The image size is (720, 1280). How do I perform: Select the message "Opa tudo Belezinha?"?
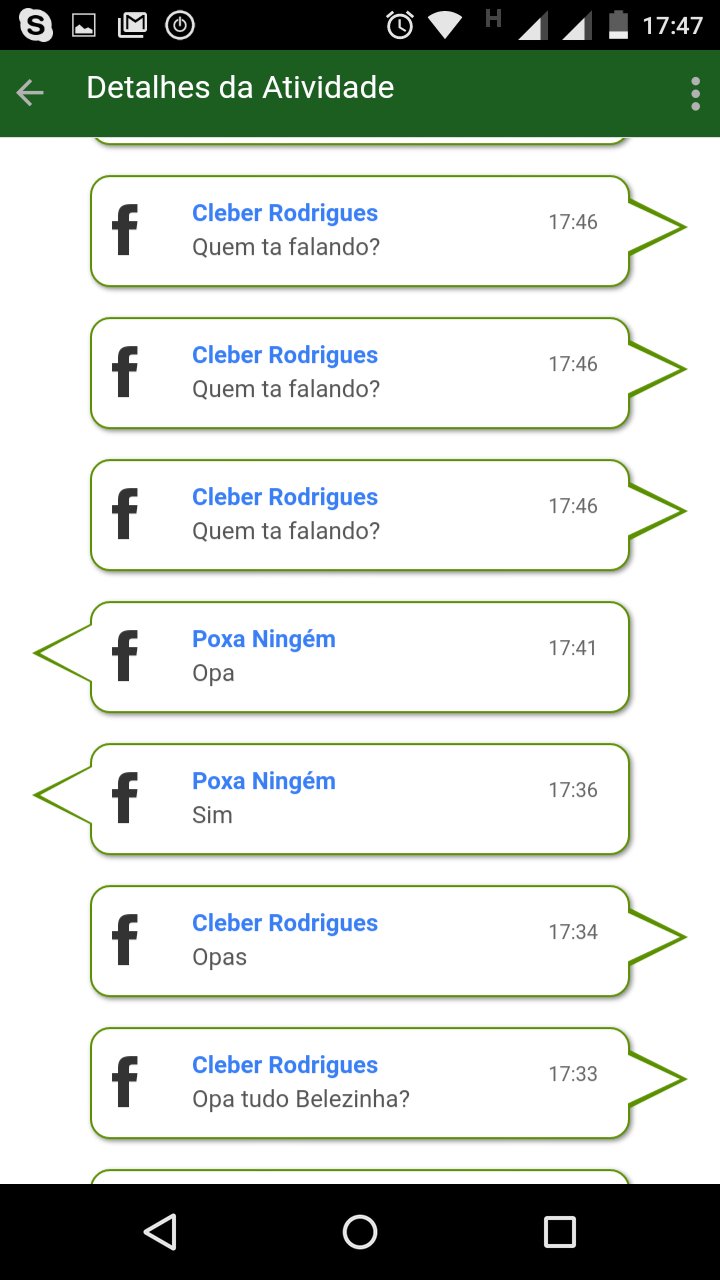coord(360,1083)
